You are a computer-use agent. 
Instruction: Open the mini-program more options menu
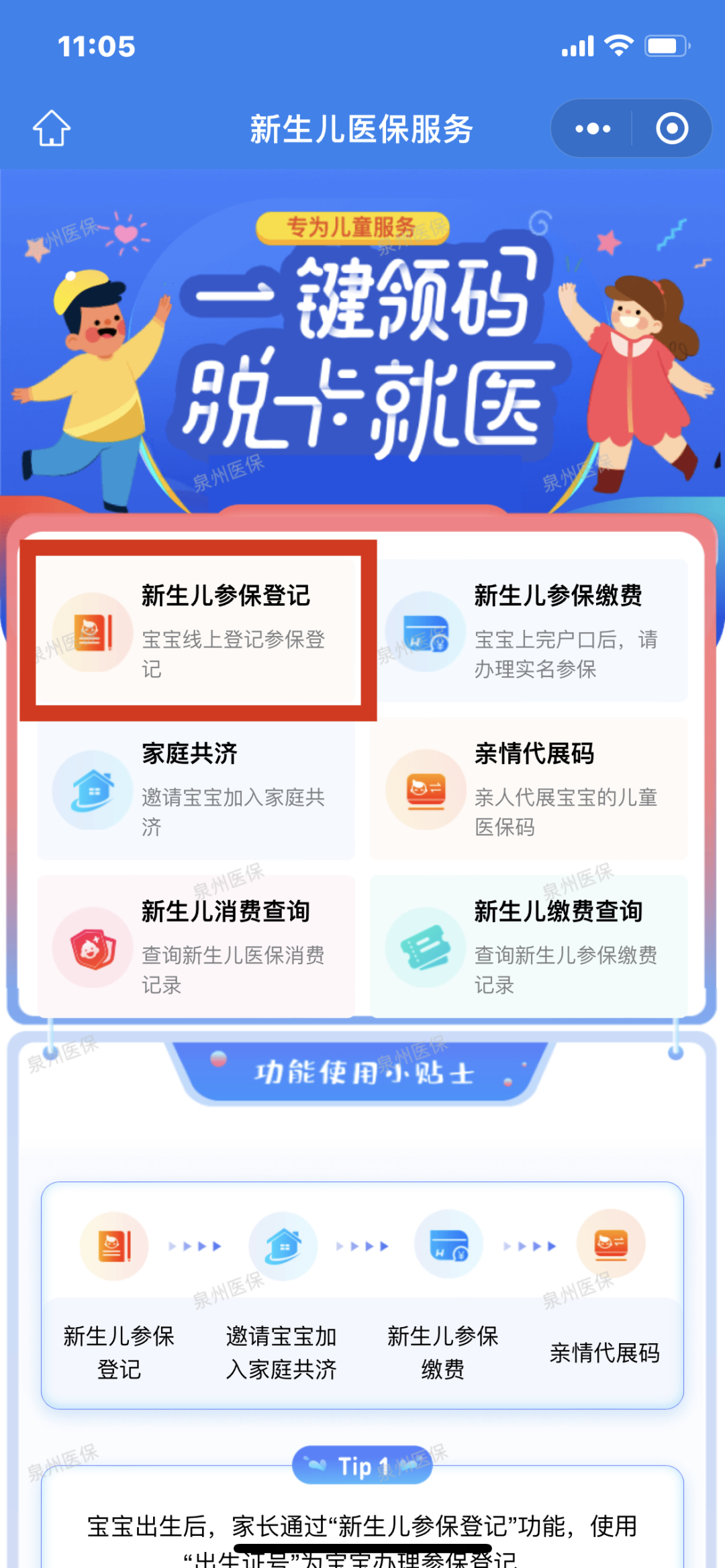tap(591, 128)
